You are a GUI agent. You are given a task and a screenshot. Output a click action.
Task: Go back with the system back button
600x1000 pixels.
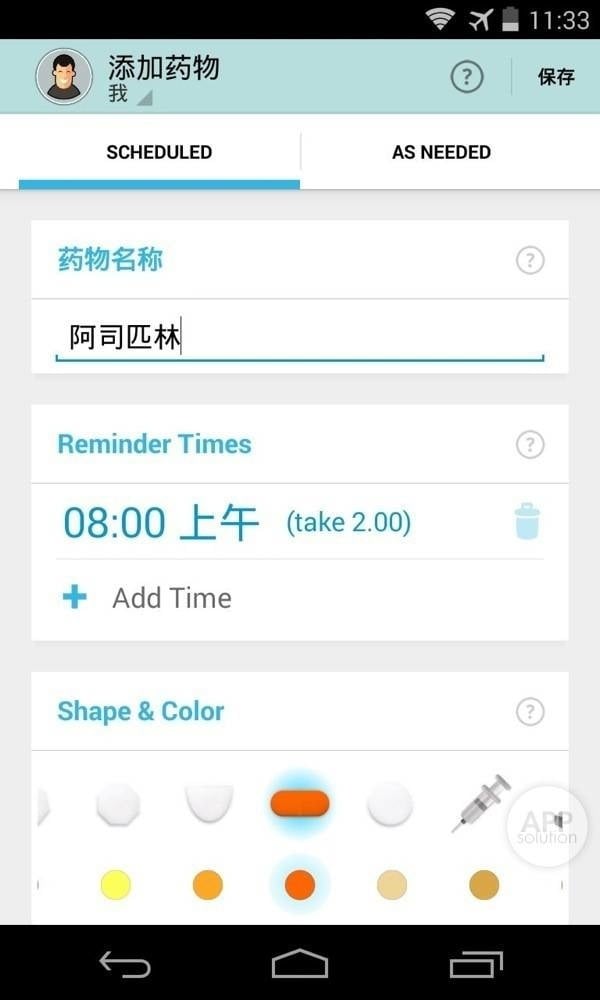(x=125, y=964)
